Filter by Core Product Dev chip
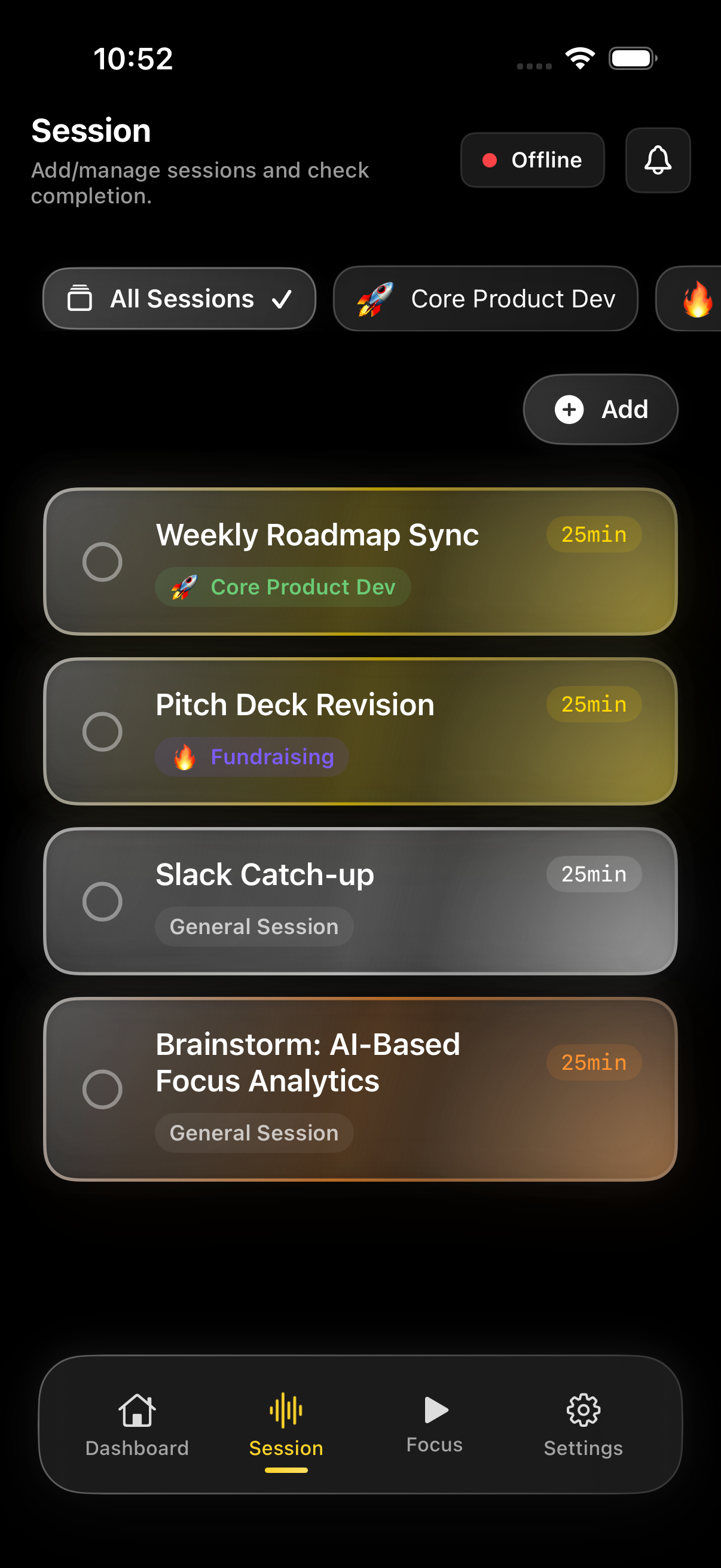 pos(485,298)
